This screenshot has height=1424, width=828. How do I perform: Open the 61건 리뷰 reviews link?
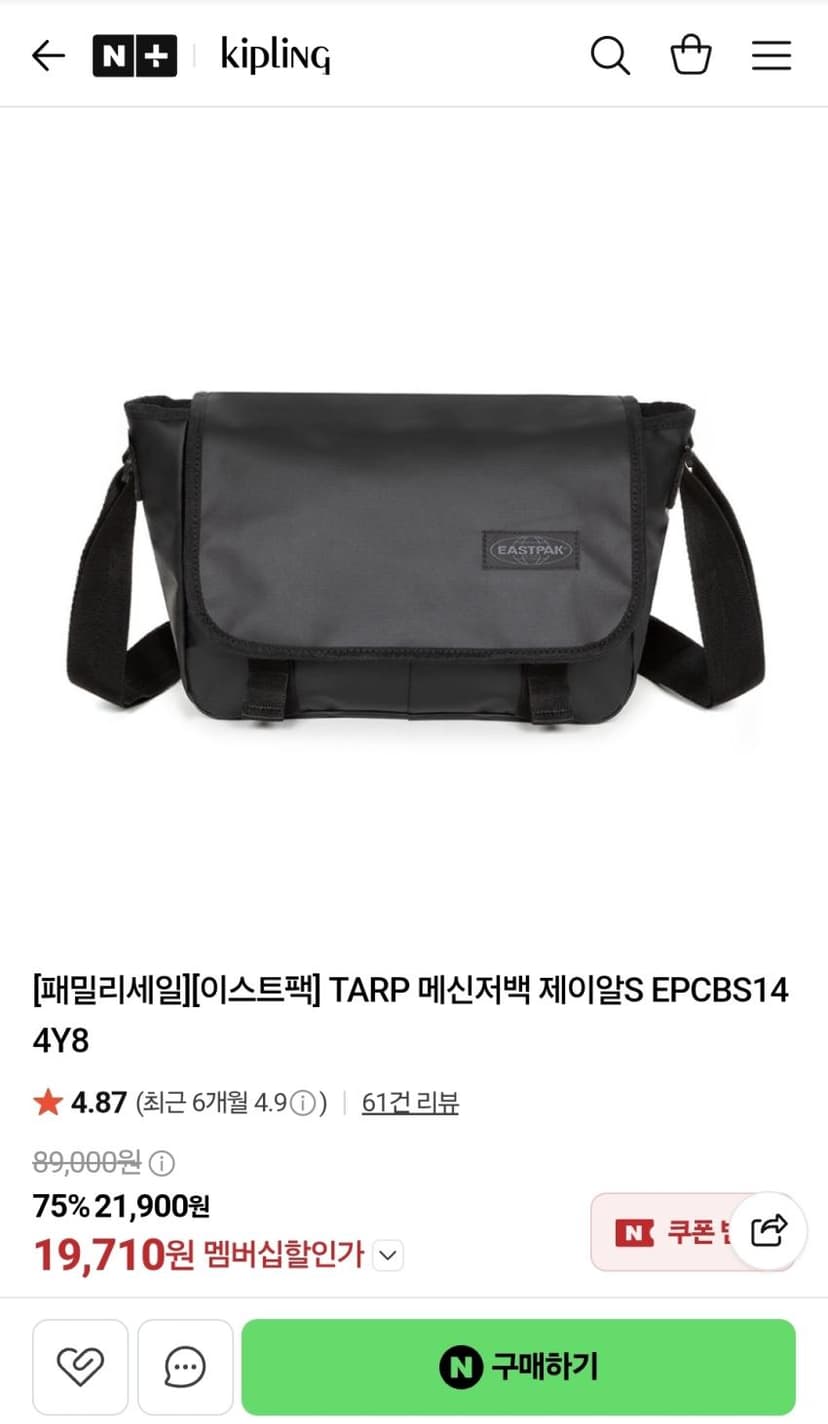[410, 1103]
